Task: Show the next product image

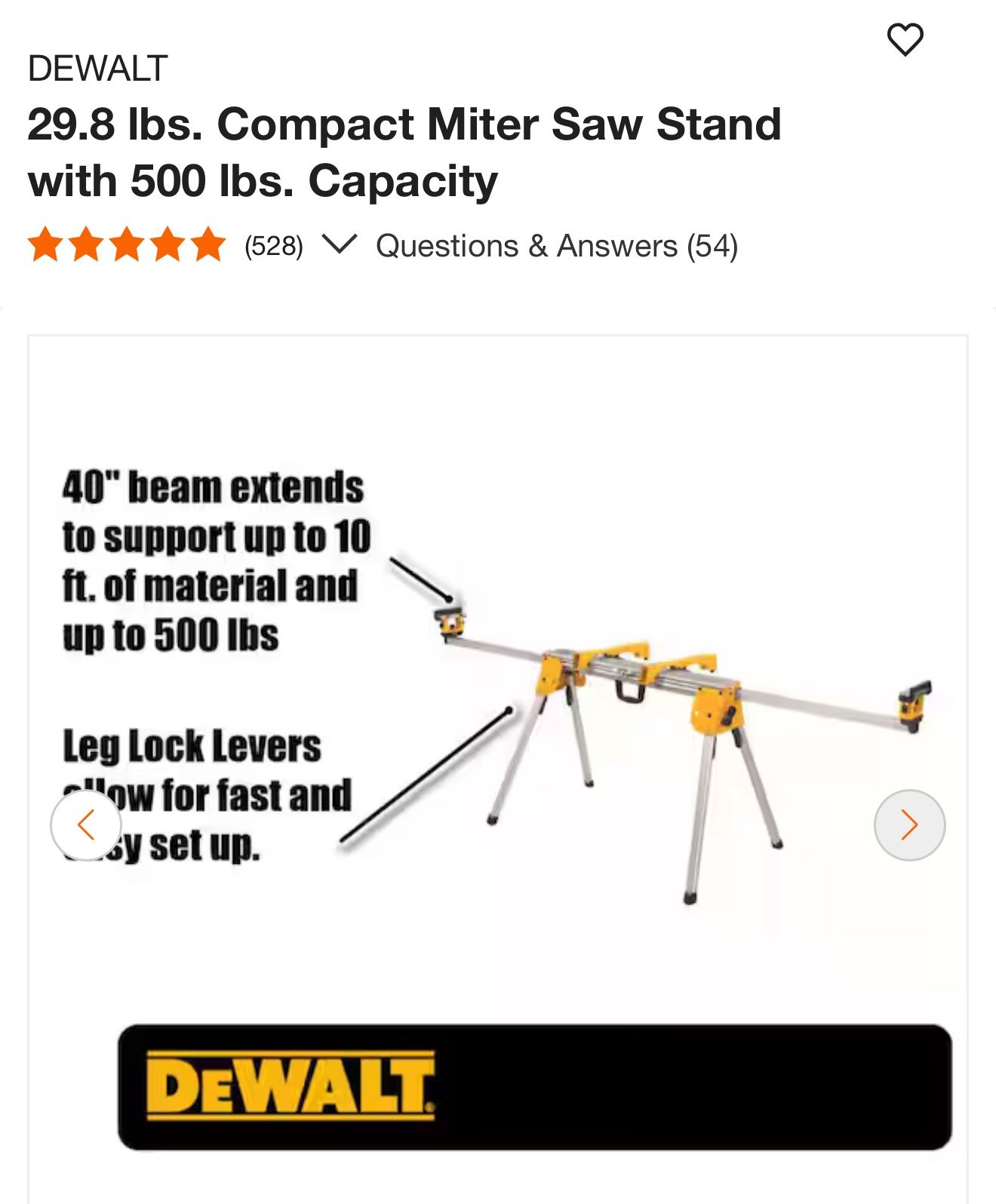Action: click(908, 825)
